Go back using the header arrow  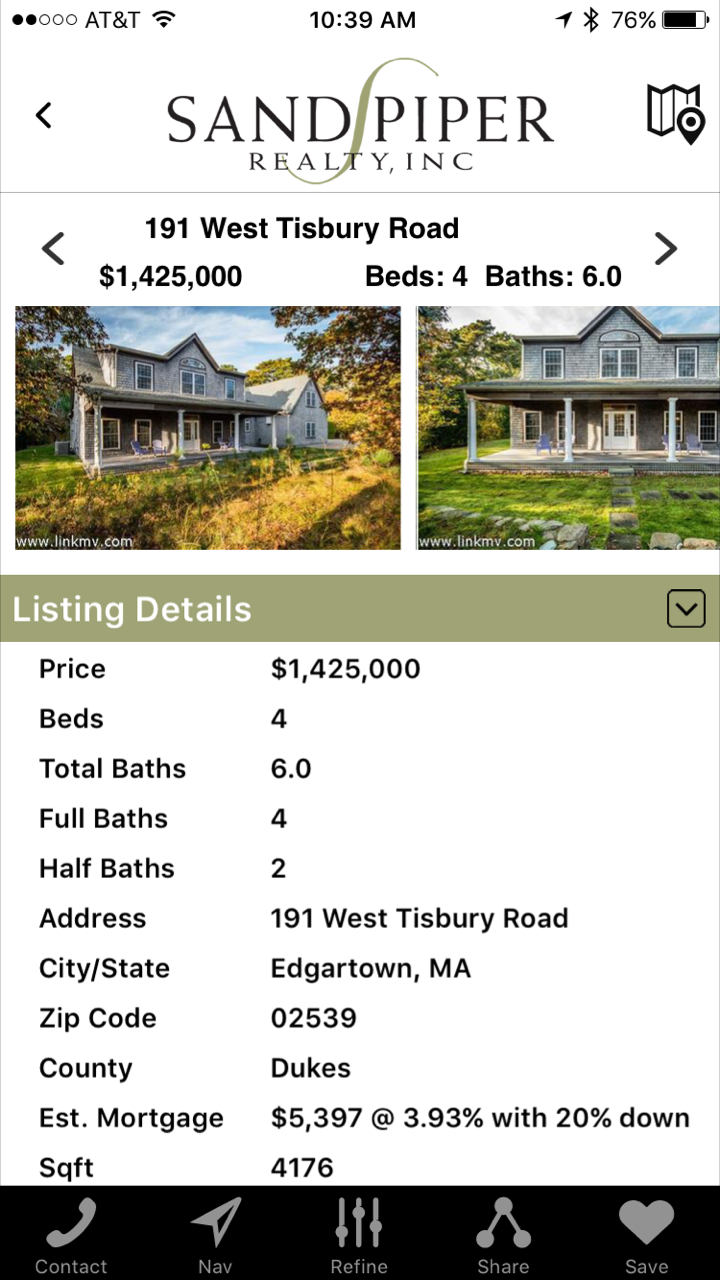coord(43,115)
